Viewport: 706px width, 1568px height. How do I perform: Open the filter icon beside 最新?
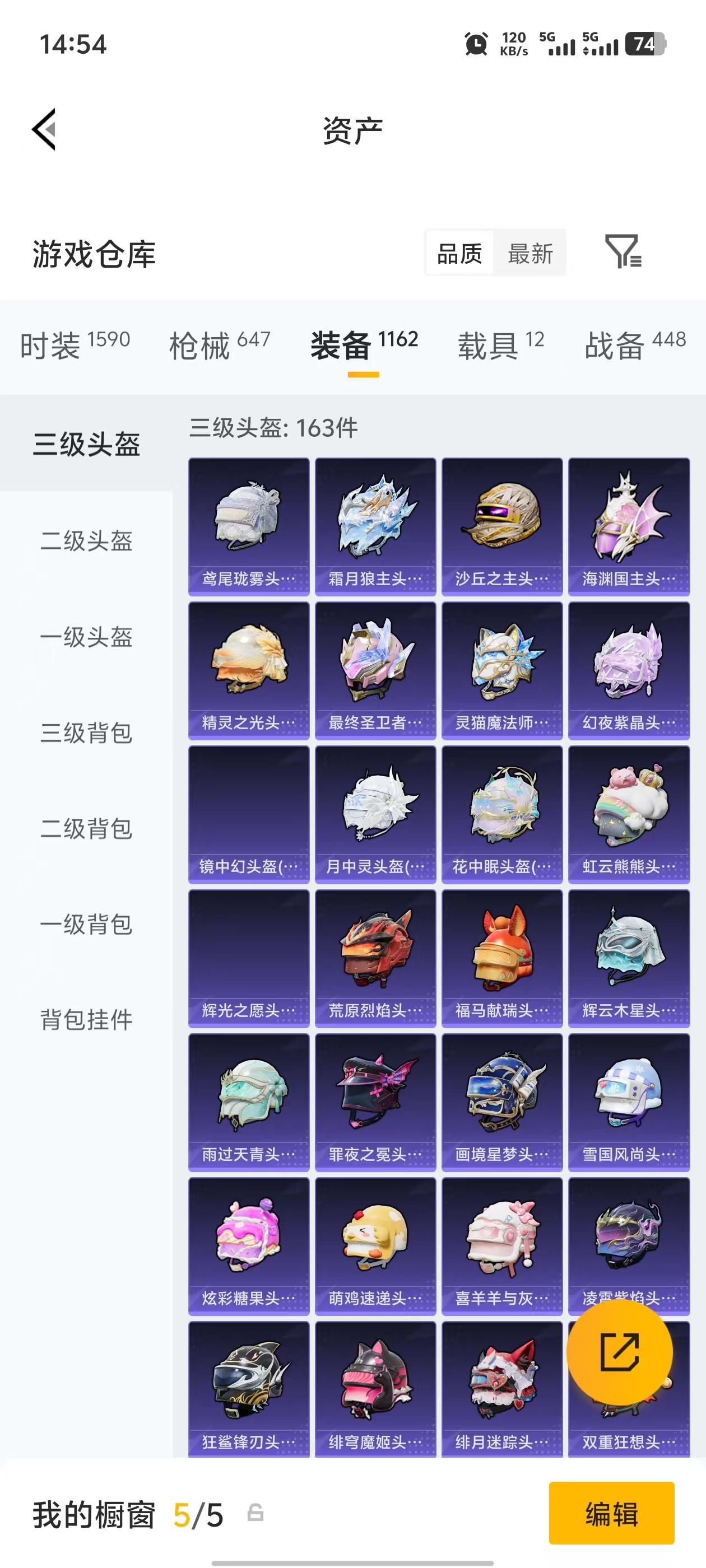point(623,251)
